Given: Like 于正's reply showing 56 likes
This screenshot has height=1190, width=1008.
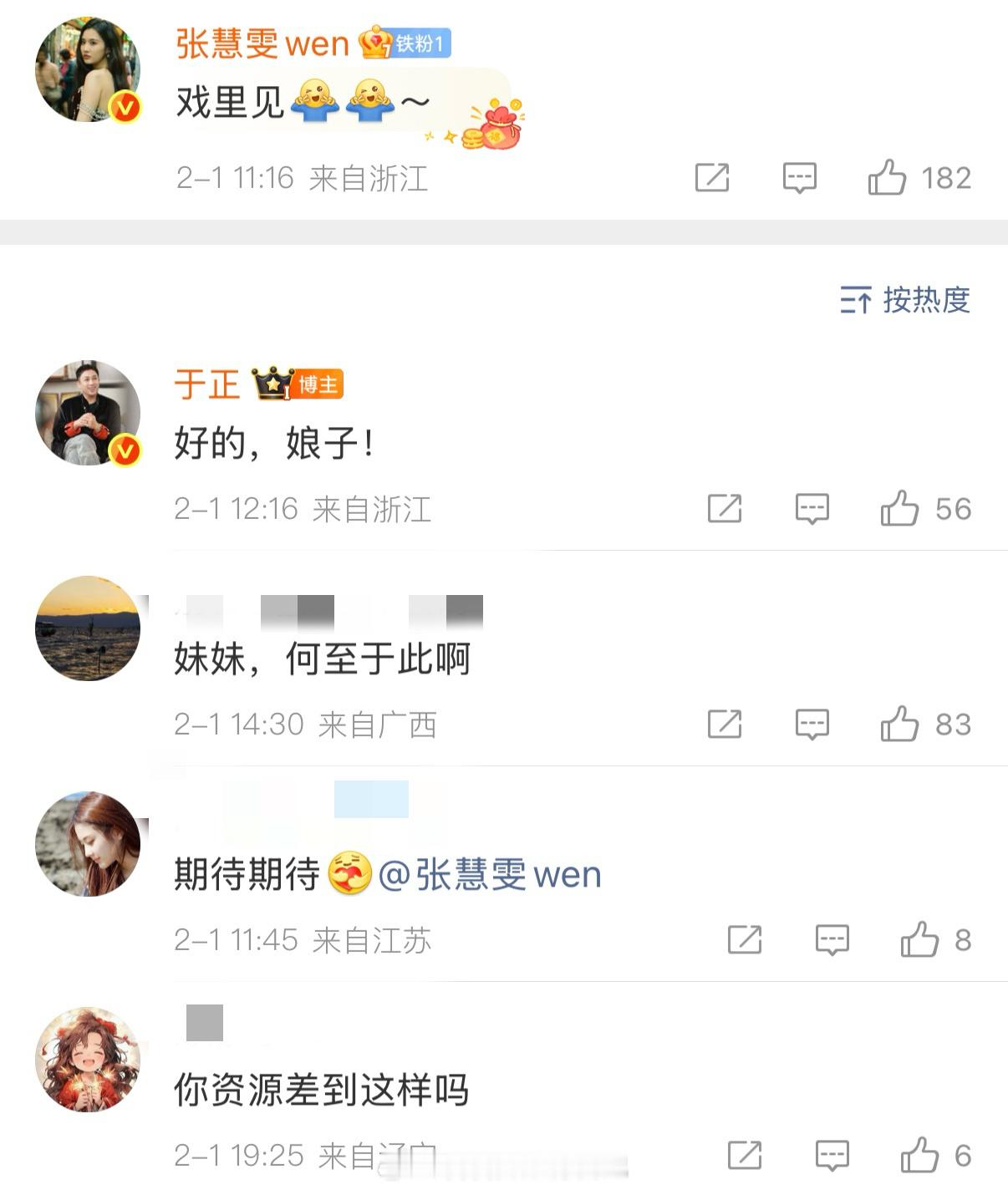Looking at the screenshot, I should click(x=899, y=507).
